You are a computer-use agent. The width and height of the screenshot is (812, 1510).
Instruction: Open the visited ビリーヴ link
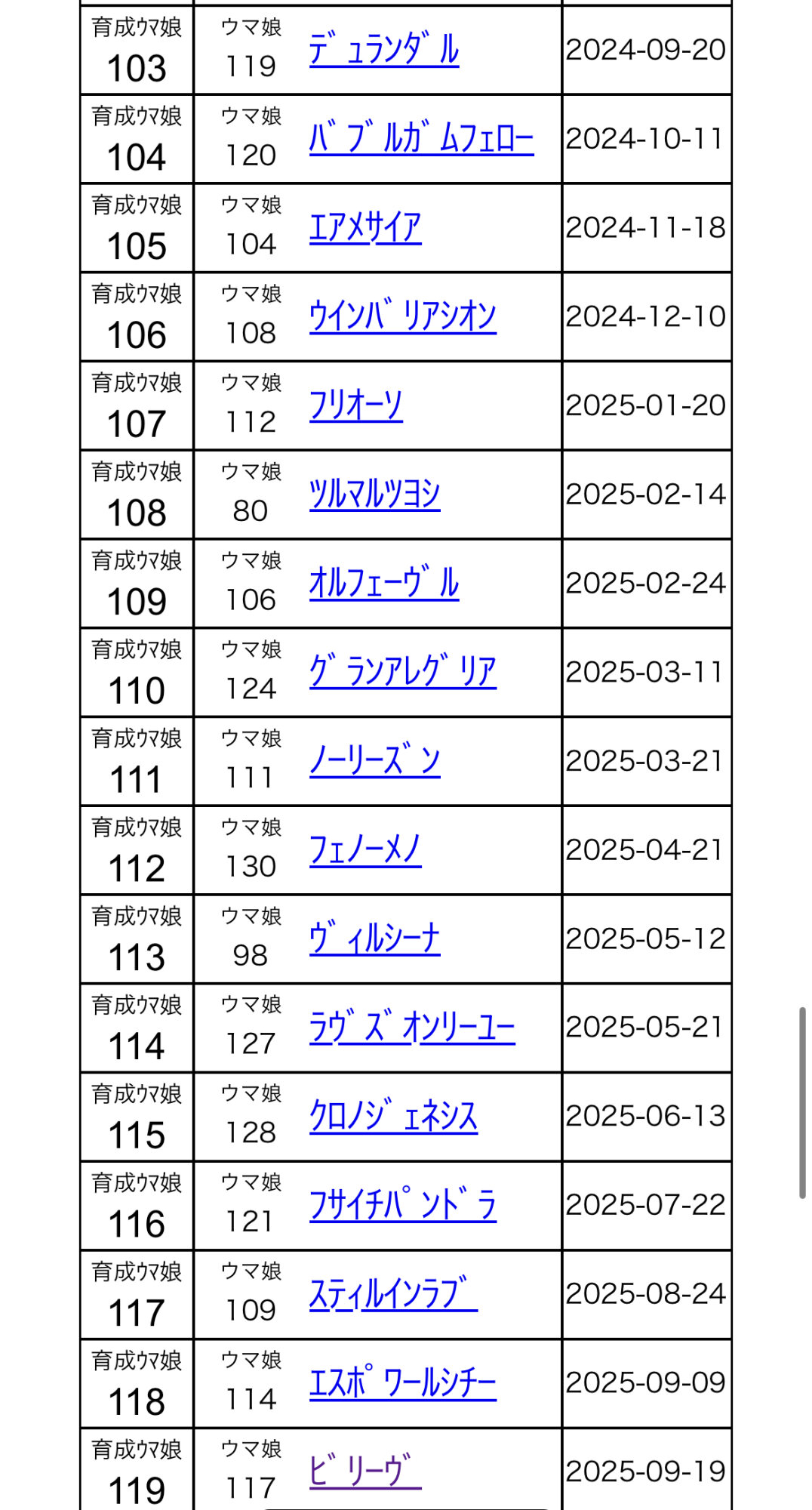(x=365, y=1471)
